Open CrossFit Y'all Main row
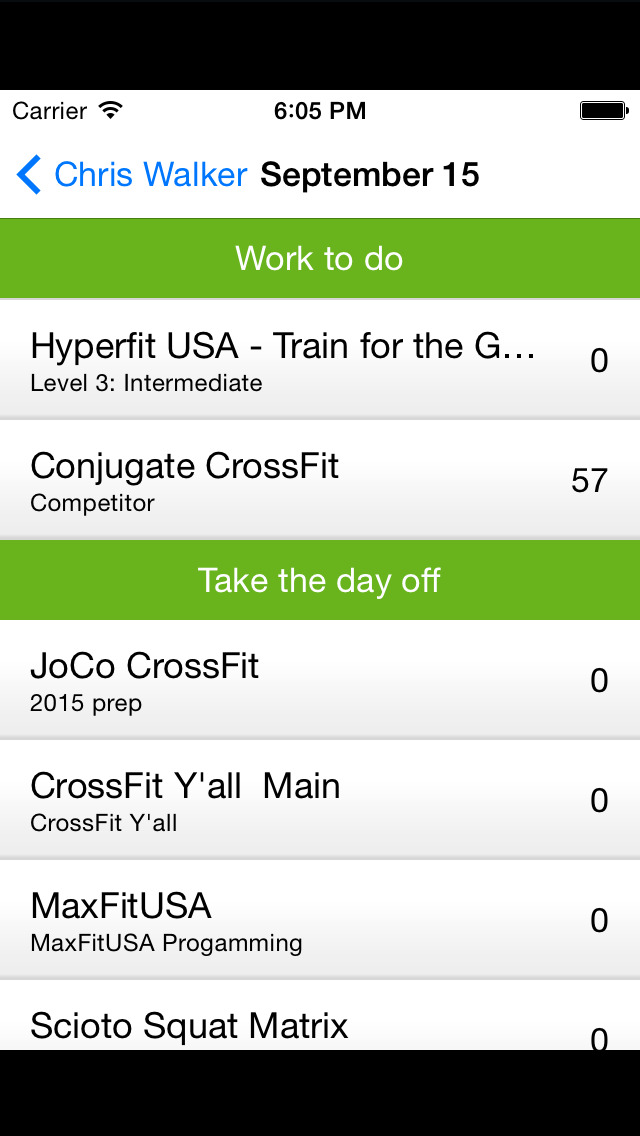640x1136 pixels. [x=320, y=800]
